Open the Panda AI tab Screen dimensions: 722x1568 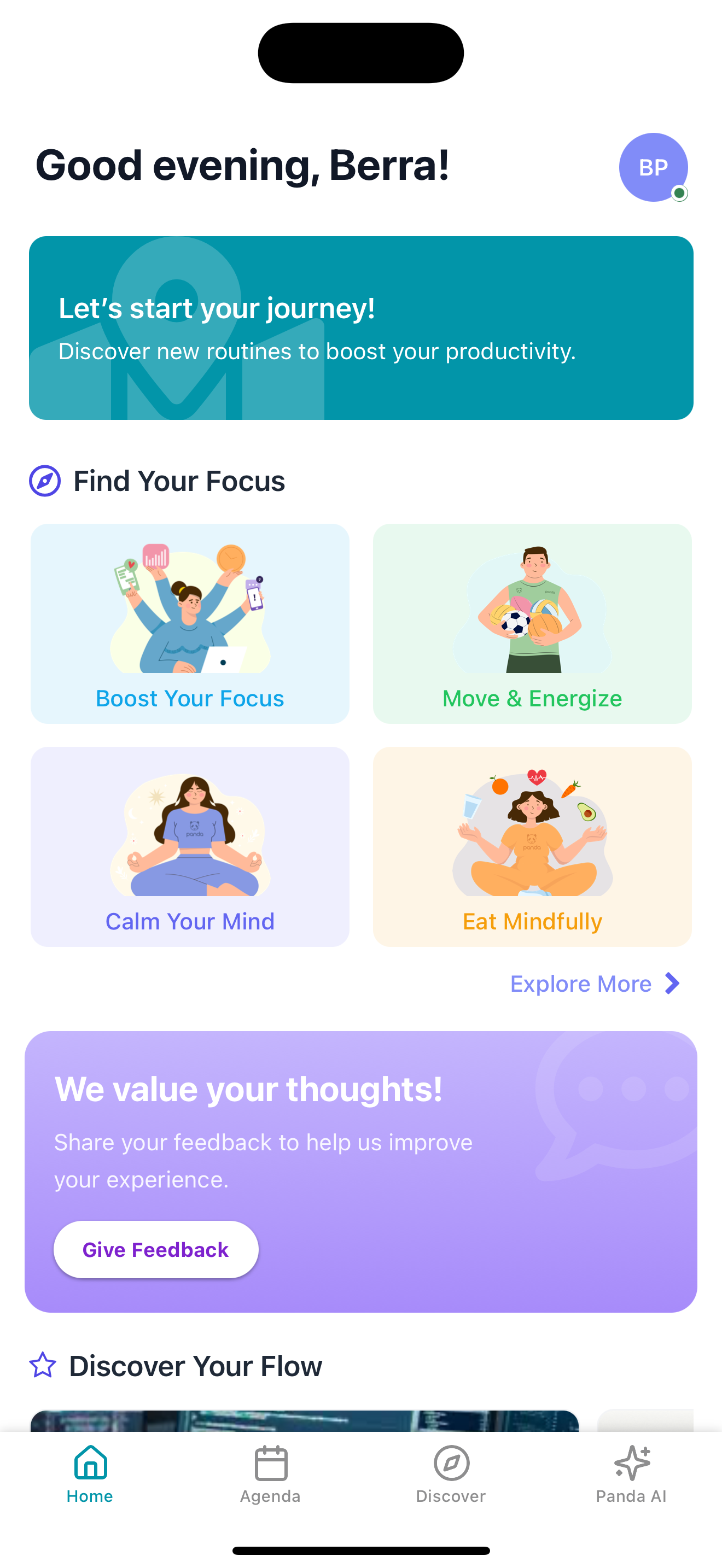[x=631, y=1473]
